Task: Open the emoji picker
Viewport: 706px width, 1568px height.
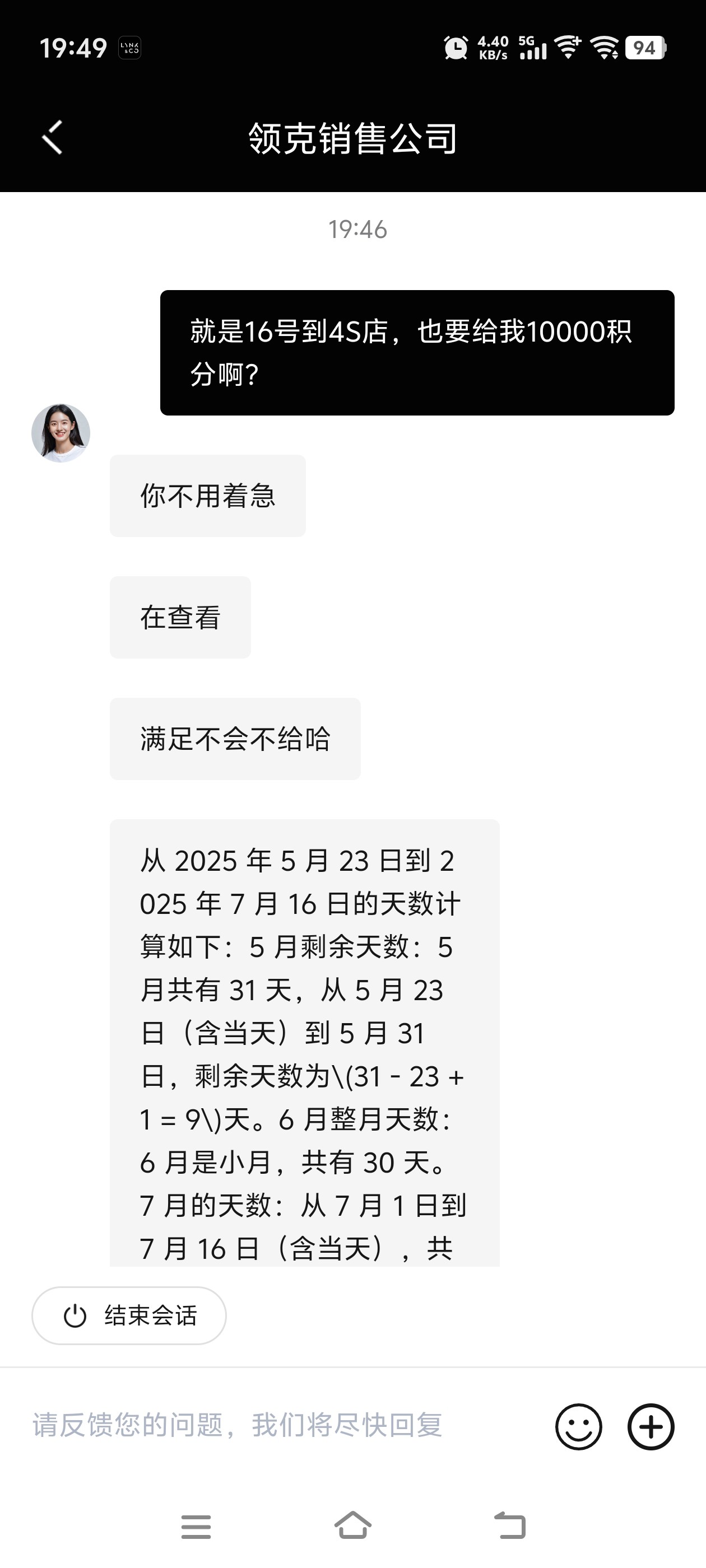Action: pyautogui.click(x=579, y=1427)
